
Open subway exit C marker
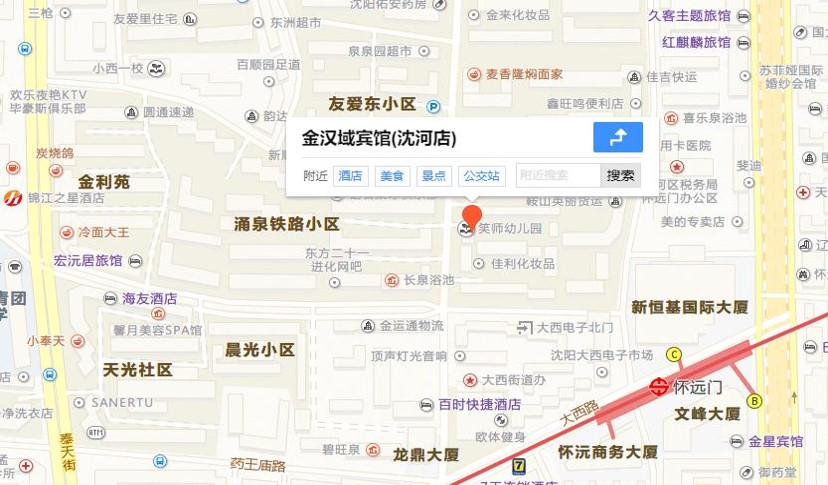[674, 354]
